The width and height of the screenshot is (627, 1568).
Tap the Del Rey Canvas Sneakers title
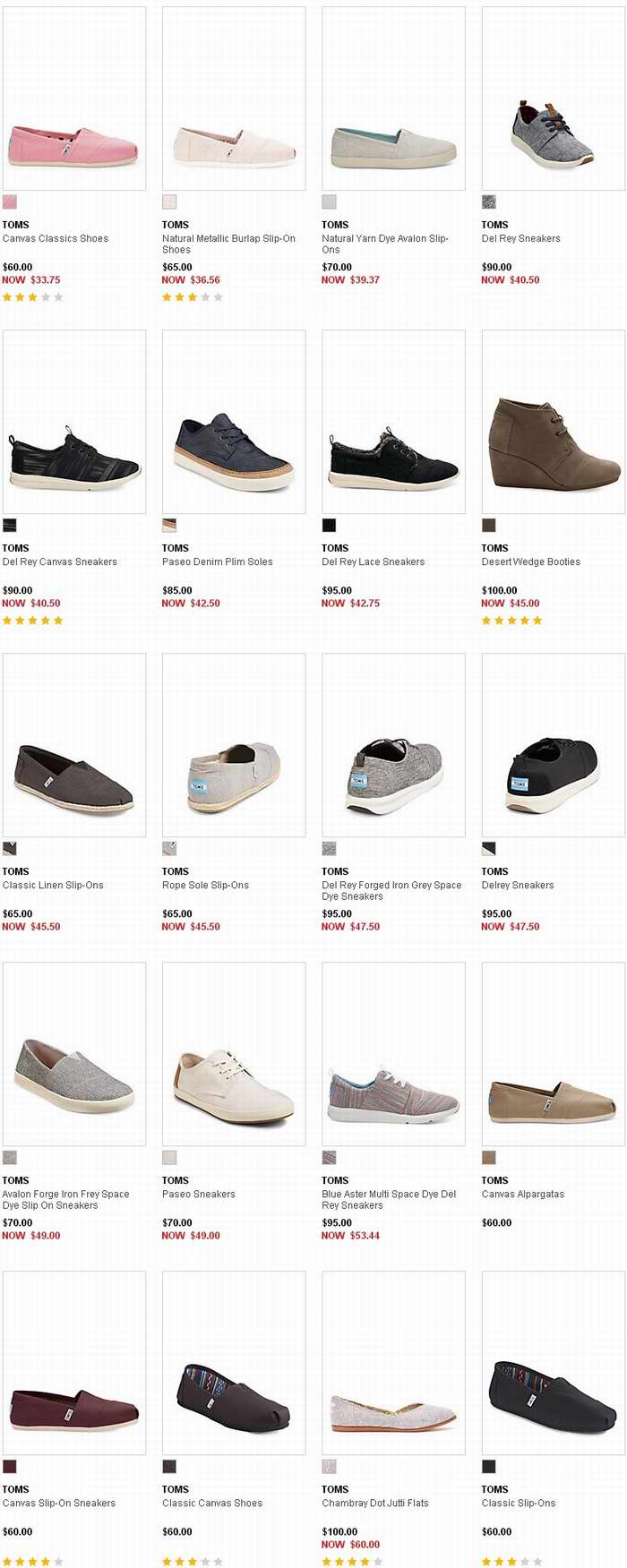[x=59, y=562]
